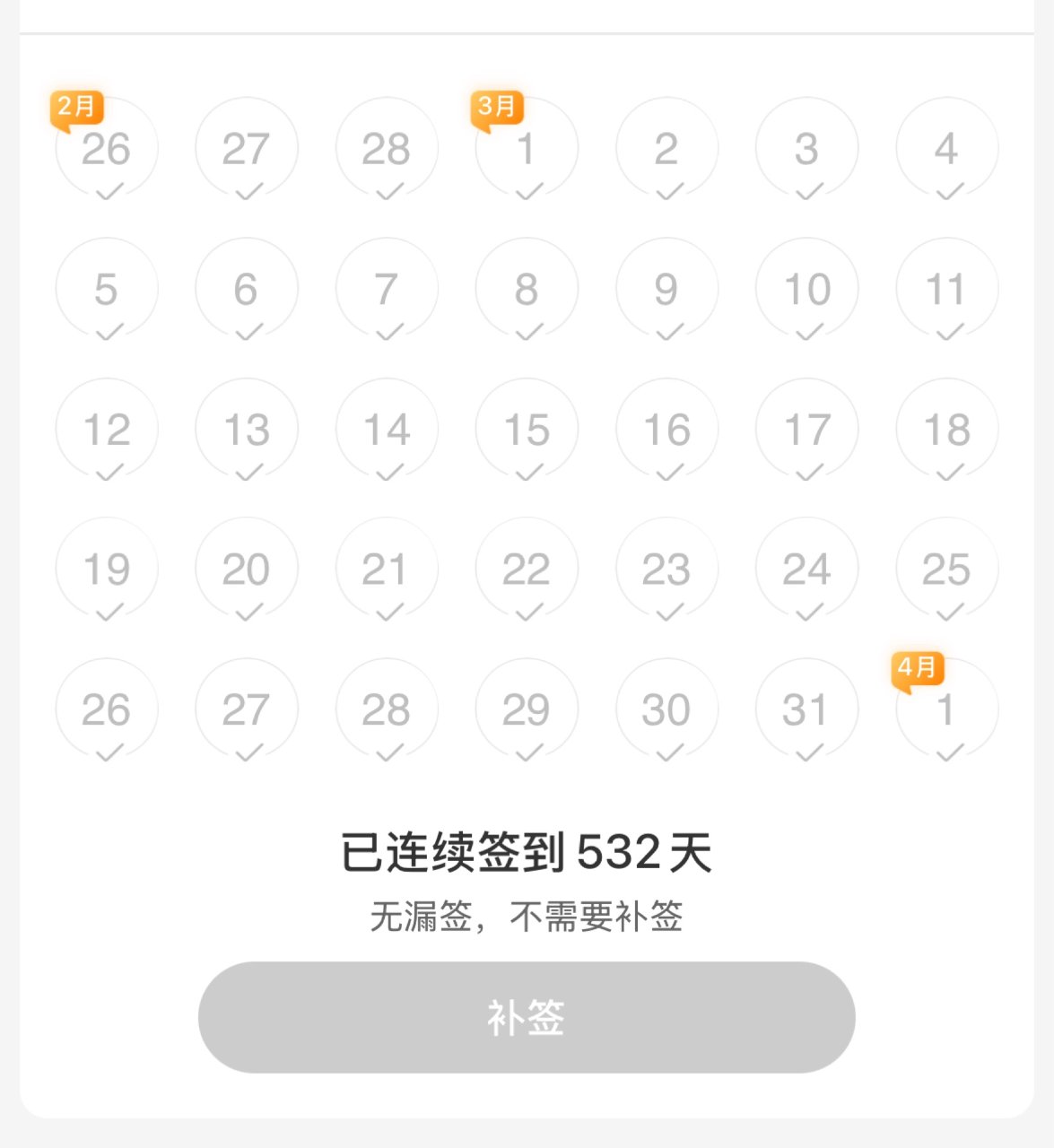Image resolution: width=1054 pixels, height=1148 pixels.
Task: Open the March 29 date circle
Action: pos(527,708)
